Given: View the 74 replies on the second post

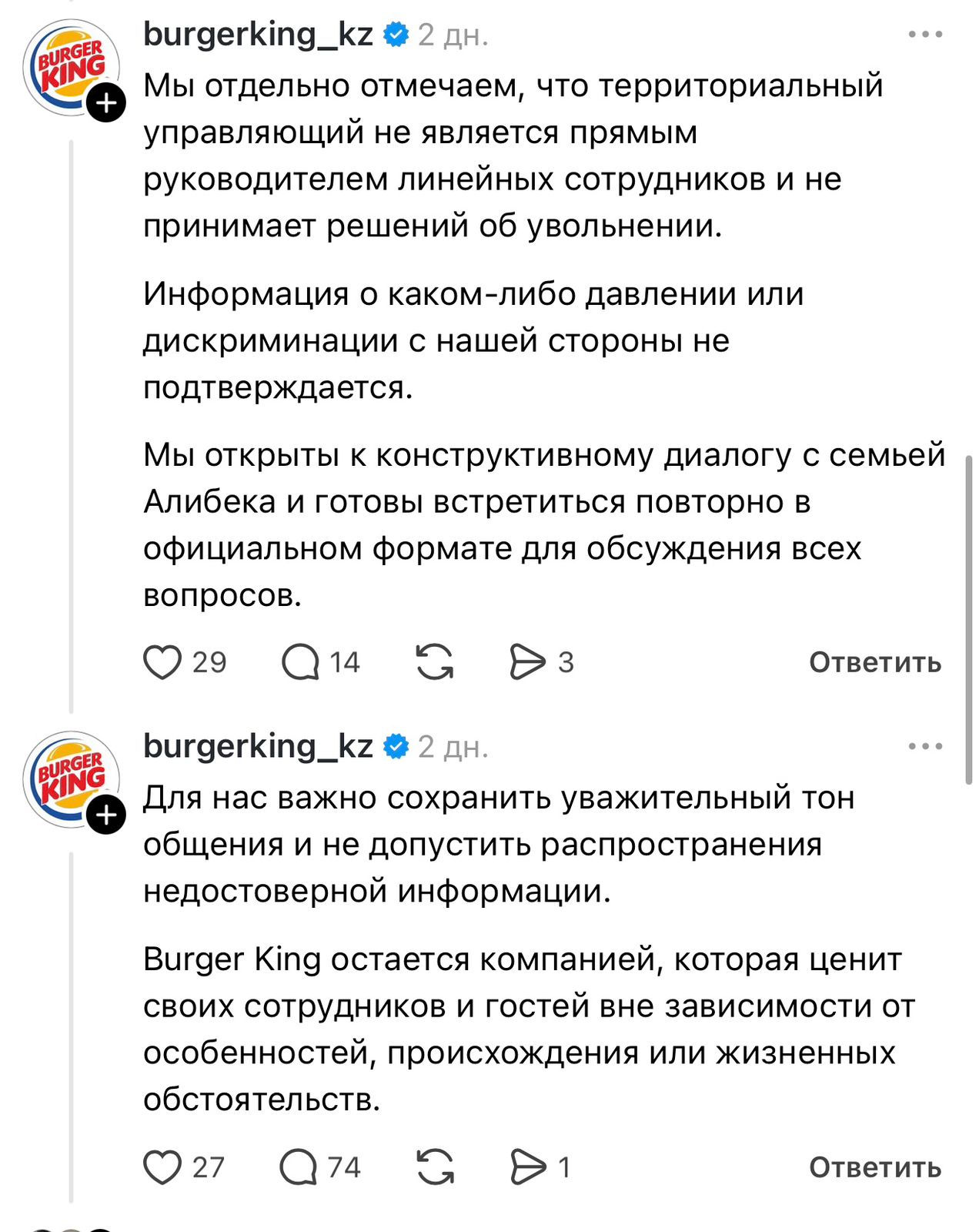Looking at the screenshot, I should [299, 1167].
